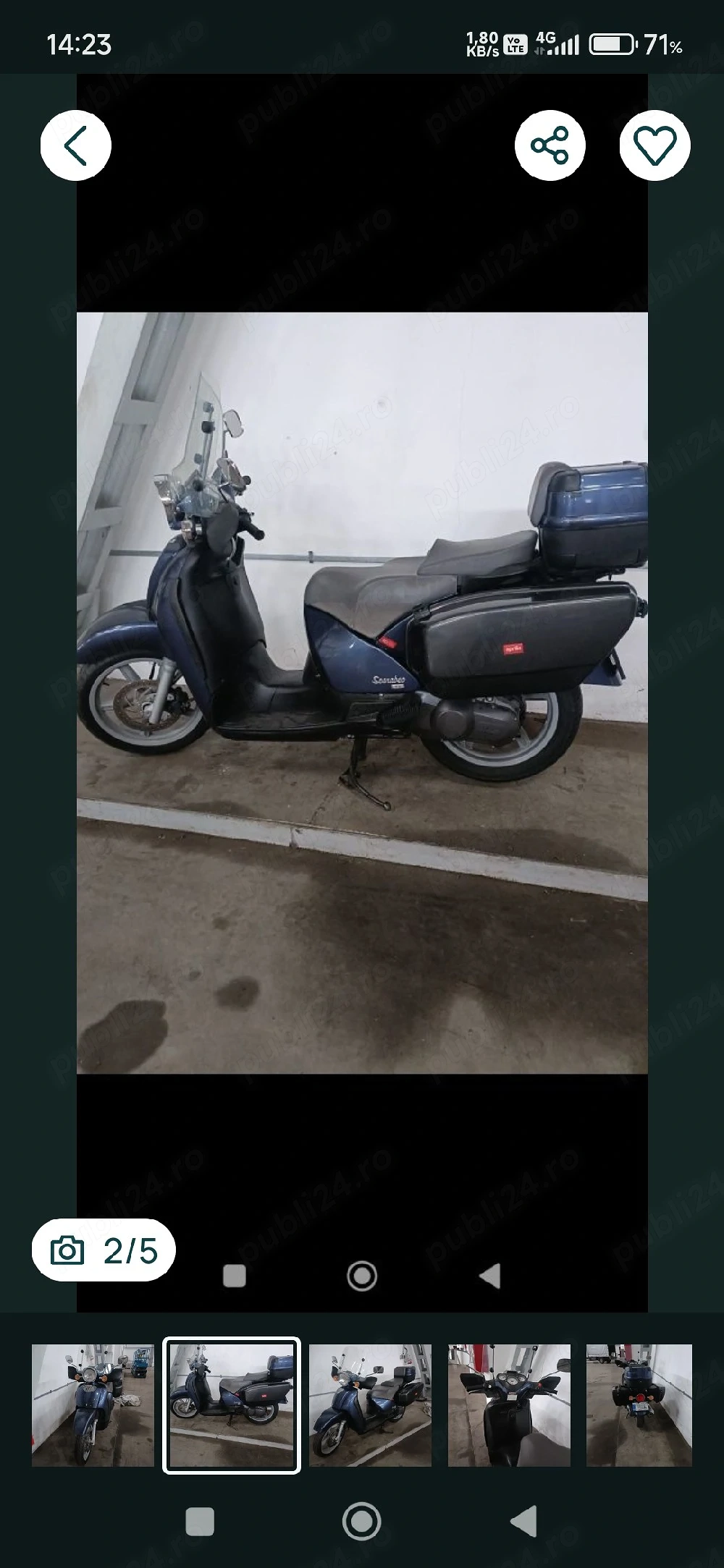Select the currently highlighted second thumbnail
Viewport: 724px width, 1568px height.
pos(232,1402)
